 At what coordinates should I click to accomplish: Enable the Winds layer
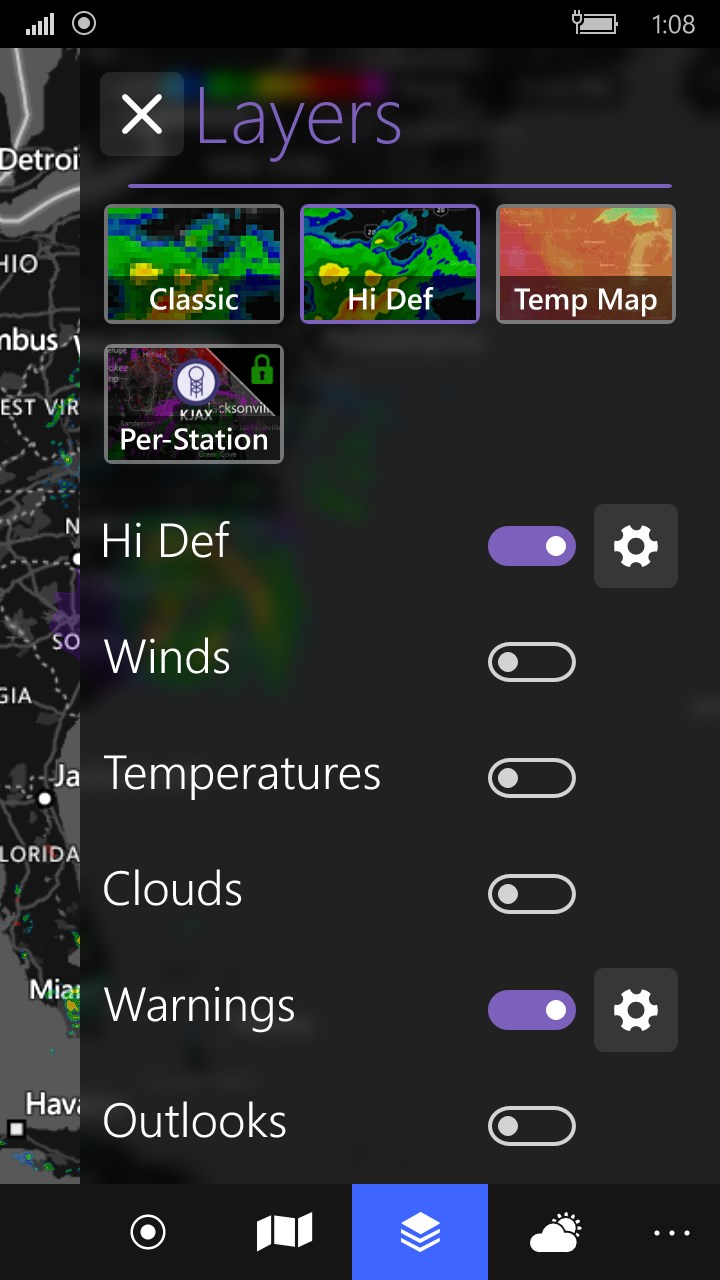pyautogui.click(x=531, y=662)
